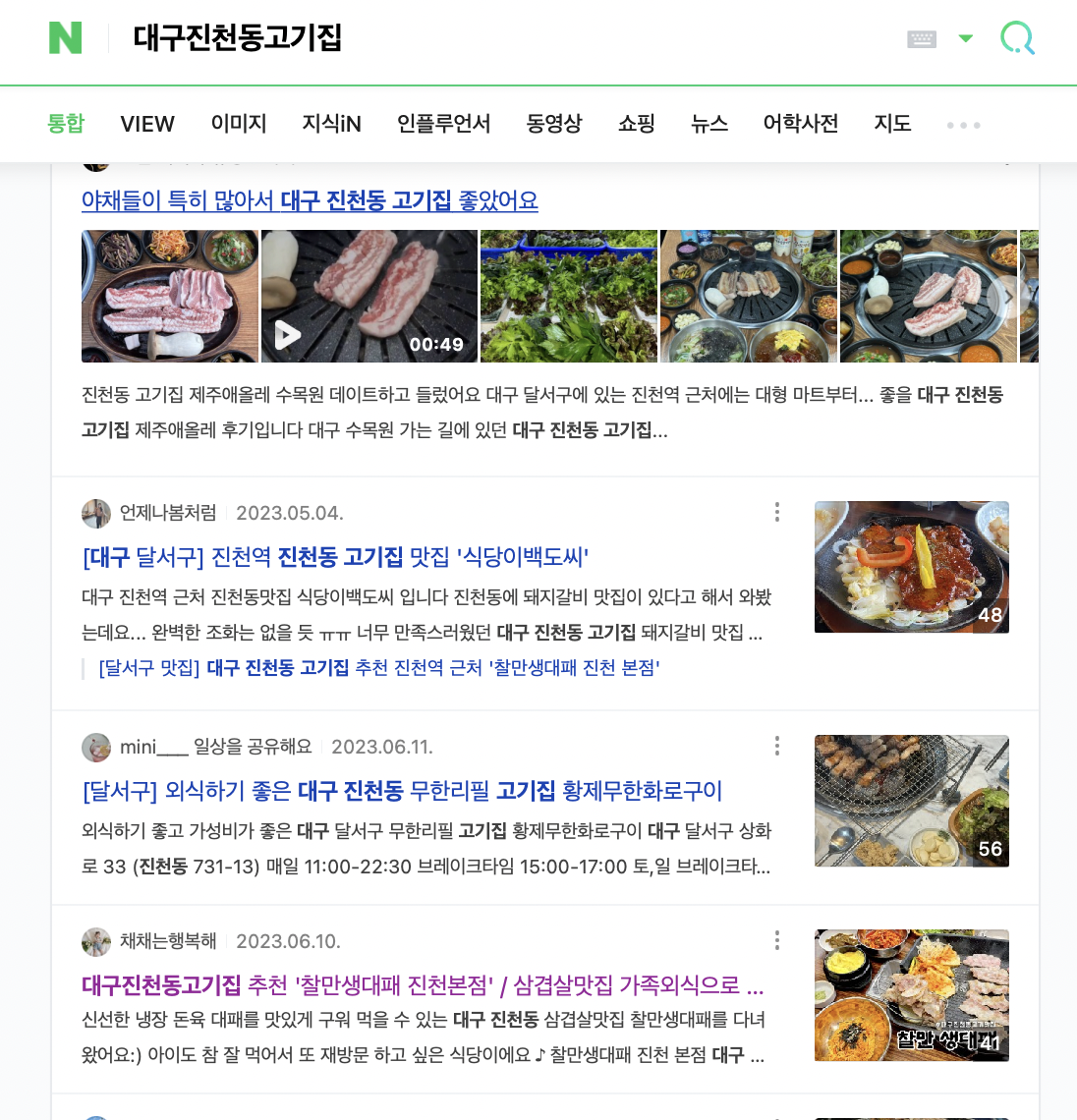The width and height of the screenshot is (1077, 1120).
Task: Switch to the 뉴스 tab
Action: click(x=709, y=124)
